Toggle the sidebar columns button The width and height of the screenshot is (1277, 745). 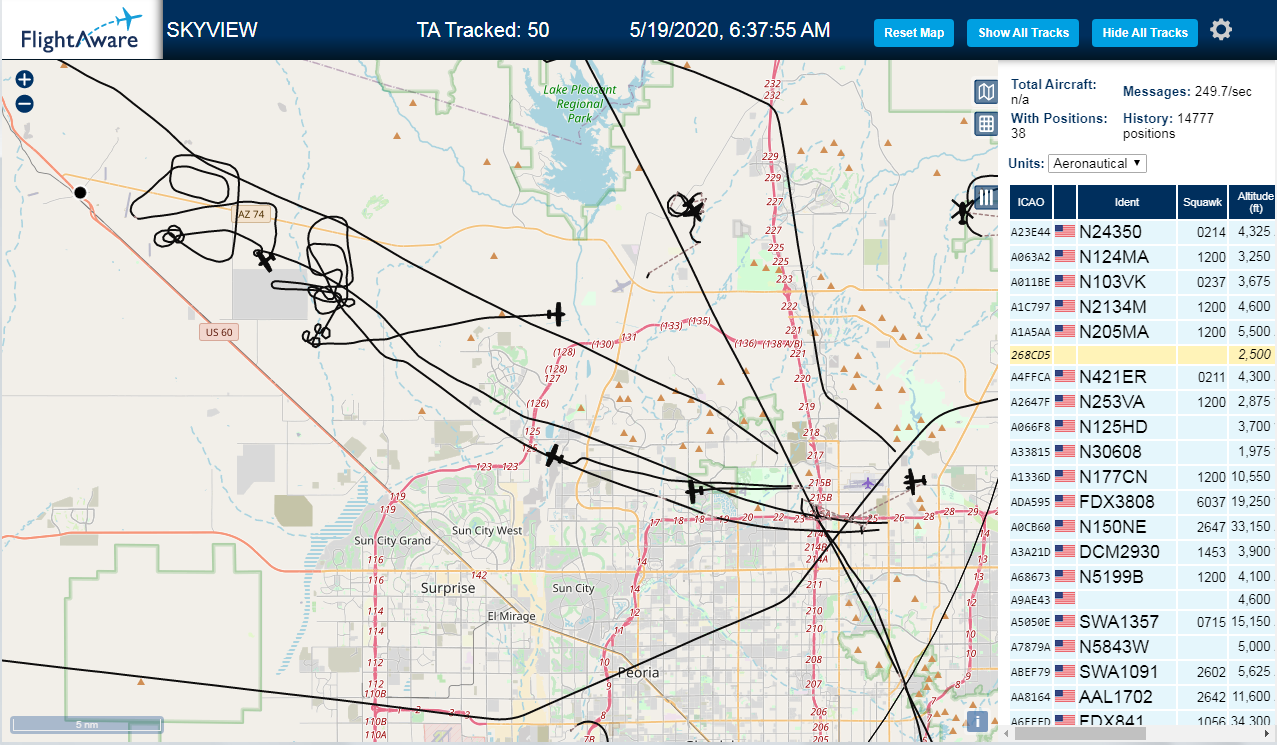click(986, 197)
